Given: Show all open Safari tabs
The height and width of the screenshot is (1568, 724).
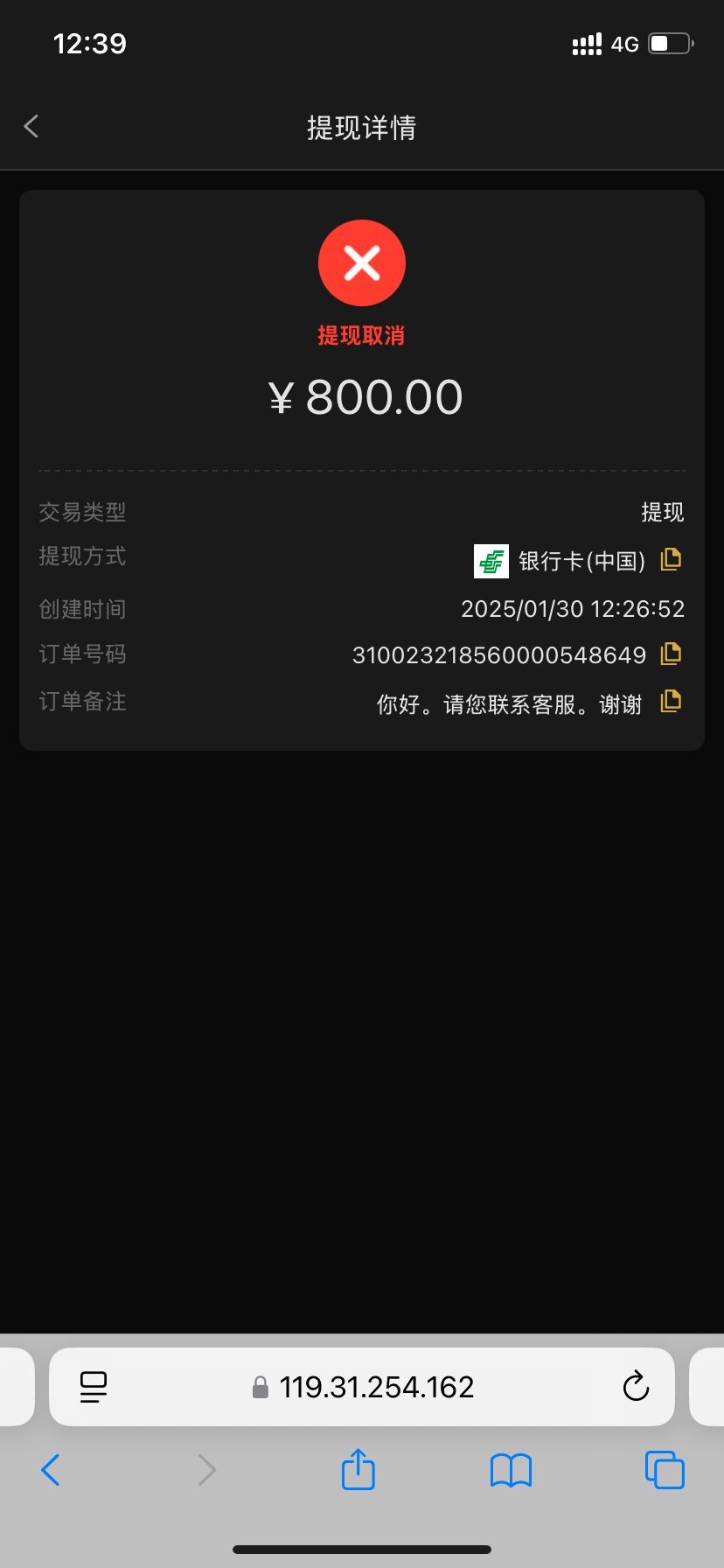Looking at the screenshot, I should 665,1470.
